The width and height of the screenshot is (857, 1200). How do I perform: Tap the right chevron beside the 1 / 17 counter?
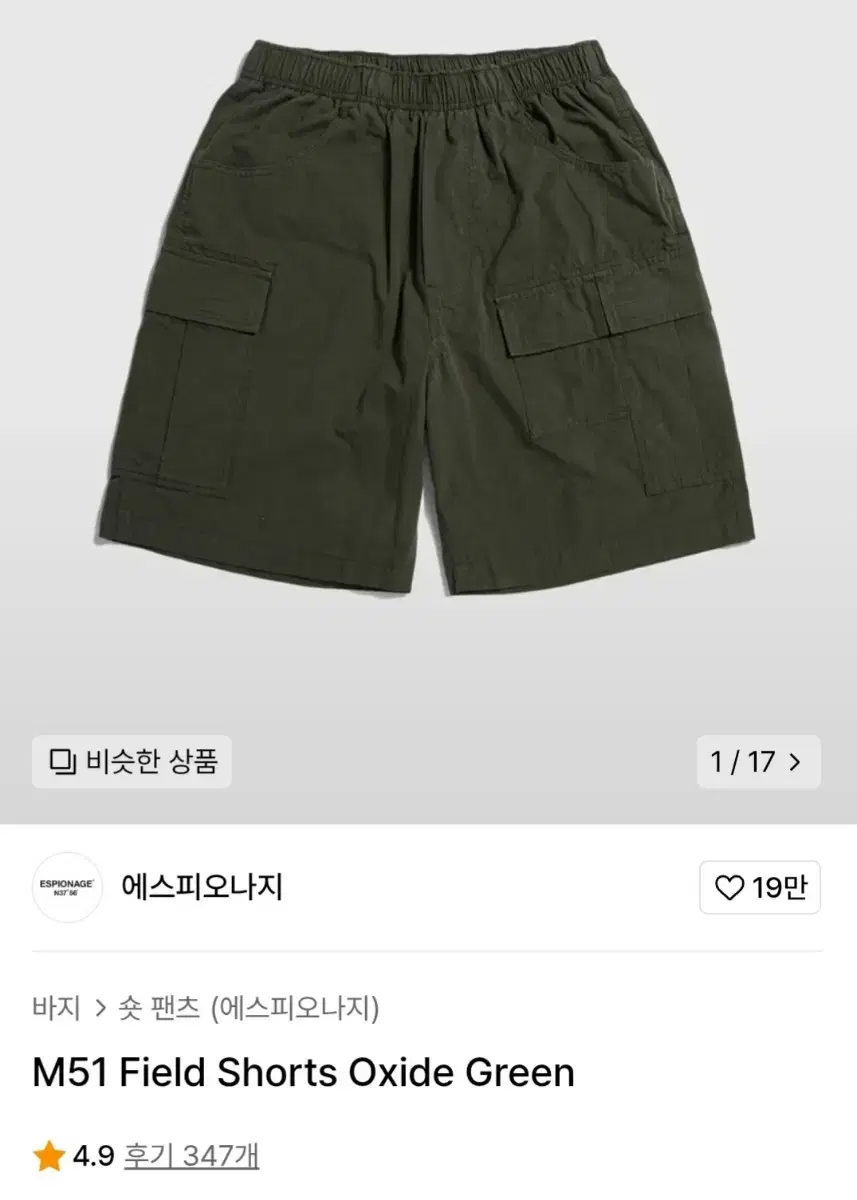796,761
